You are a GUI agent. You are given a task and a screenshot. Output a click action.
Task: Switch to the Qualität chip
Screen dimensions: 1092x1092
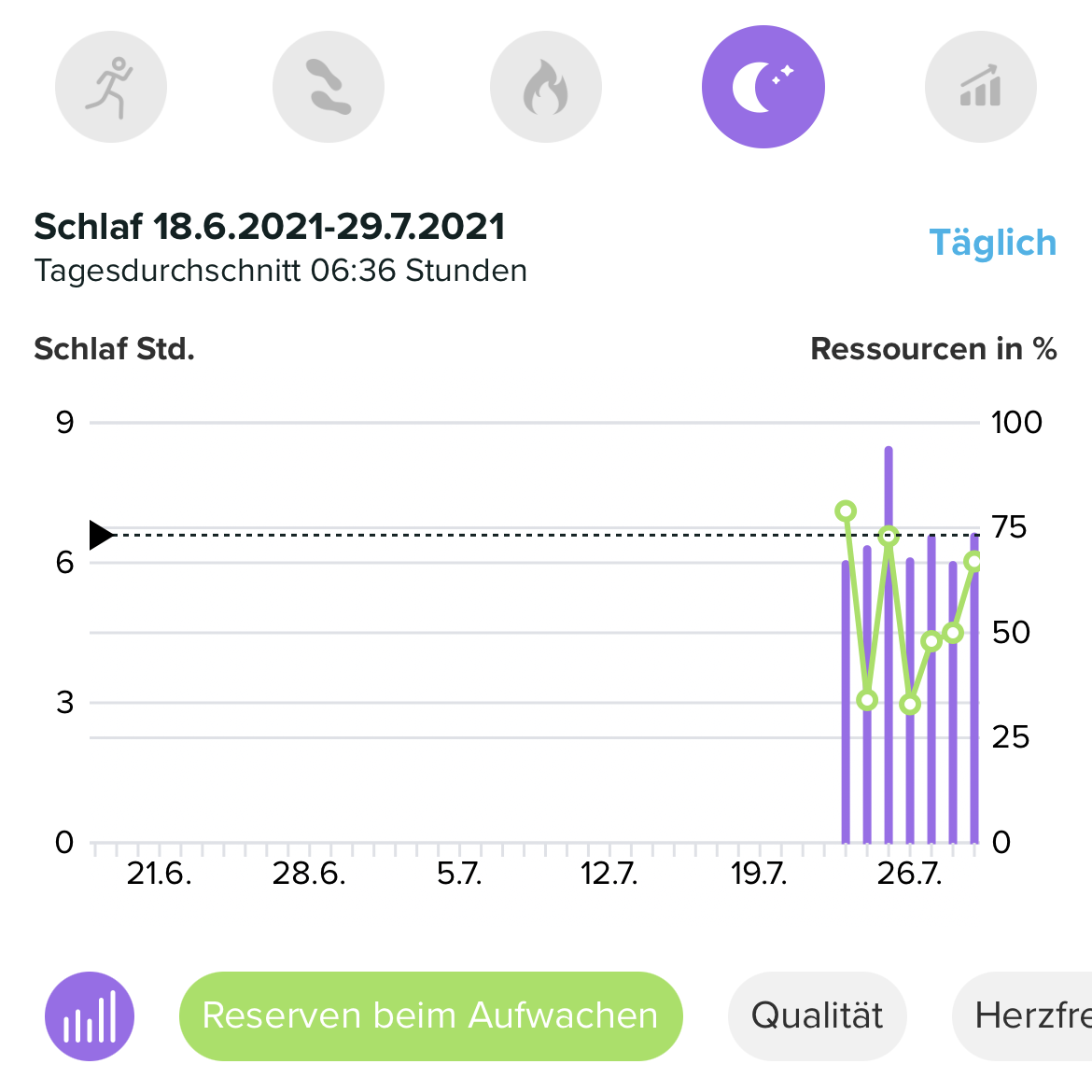(x=817, y=1016)
